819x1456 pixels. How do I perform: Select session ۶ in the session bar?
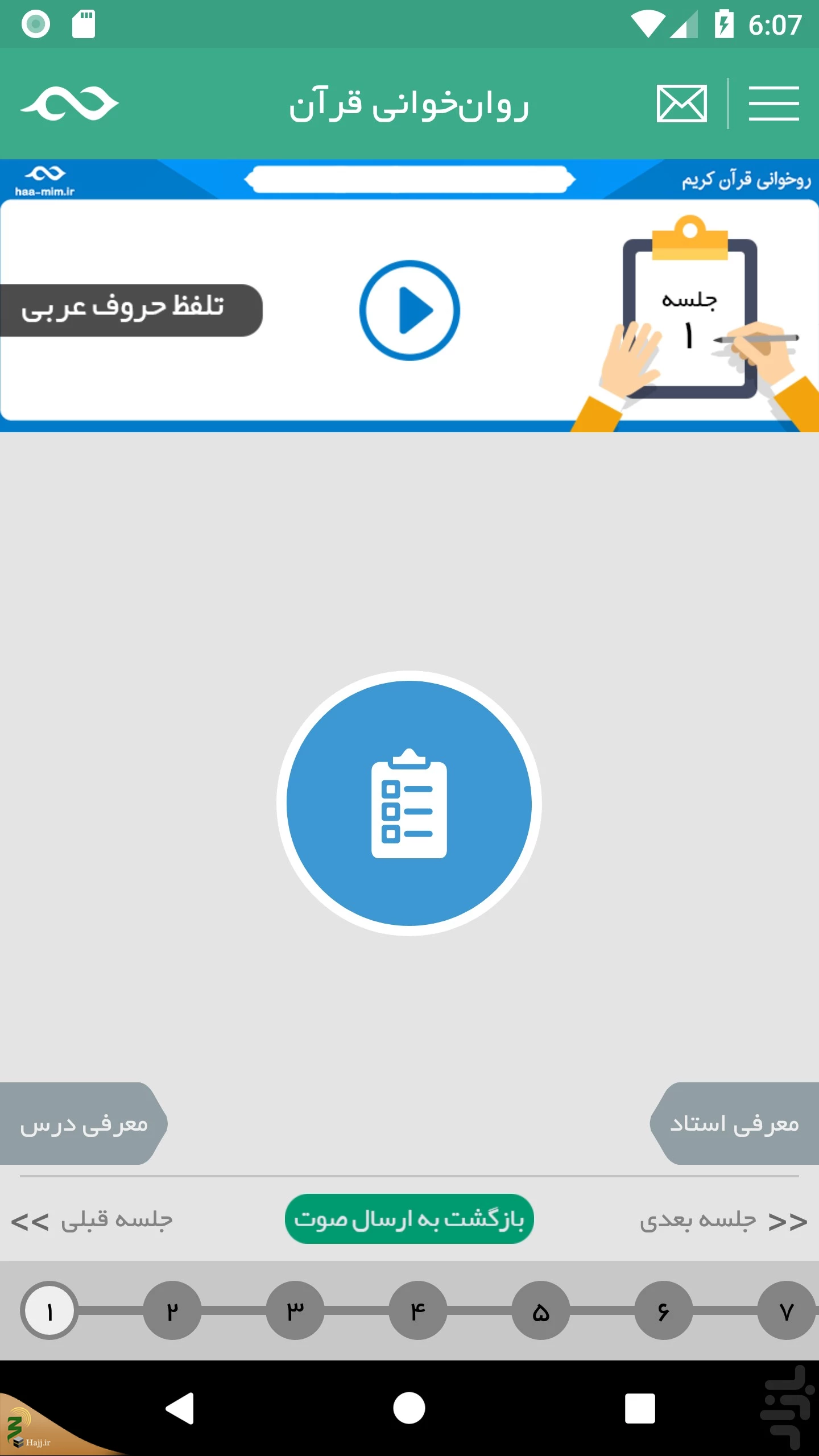664,1310
